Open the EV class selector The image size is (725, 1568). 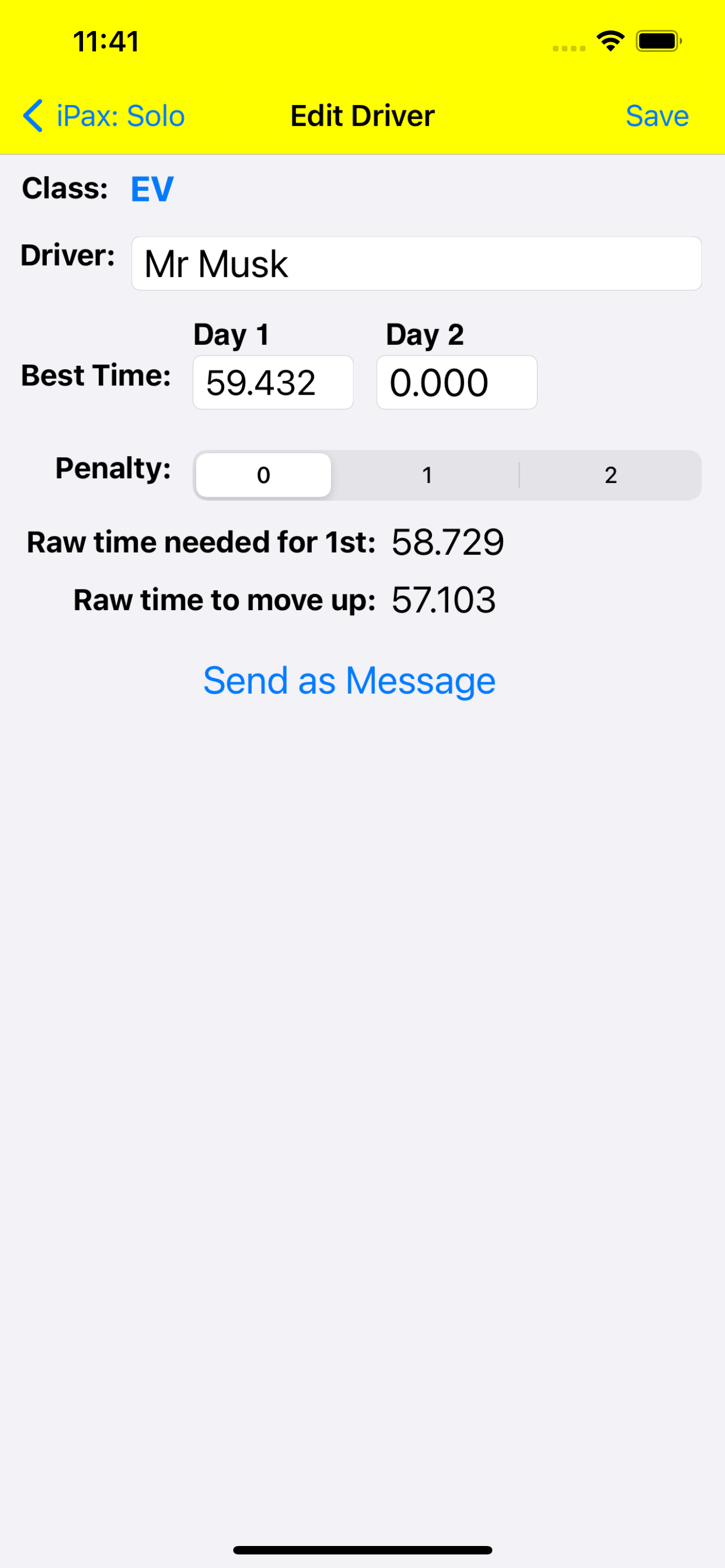(x=151, y=189)
